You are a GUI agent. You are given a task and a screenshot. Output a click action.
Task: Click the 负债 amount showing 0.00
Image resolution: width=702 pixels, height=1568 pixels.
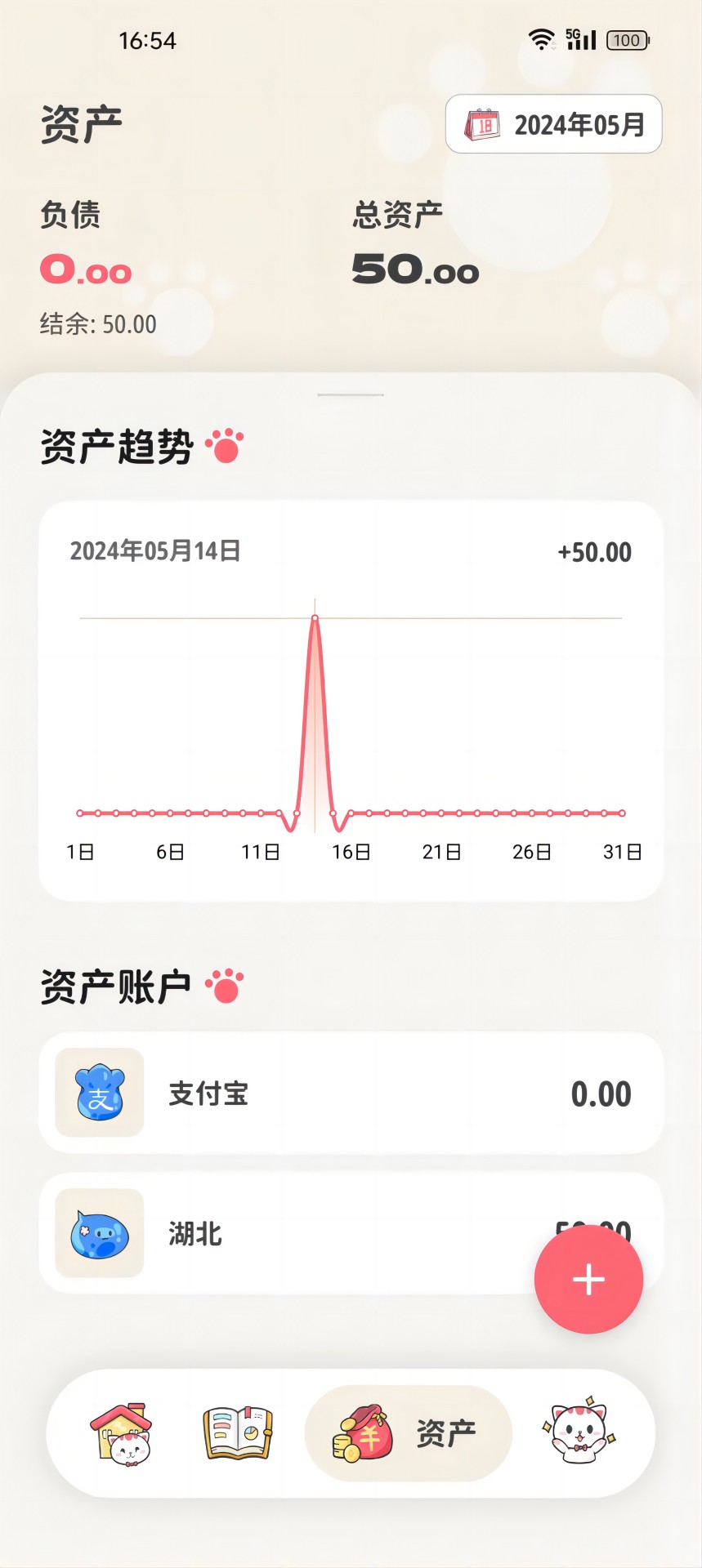[x=85, y=270]
